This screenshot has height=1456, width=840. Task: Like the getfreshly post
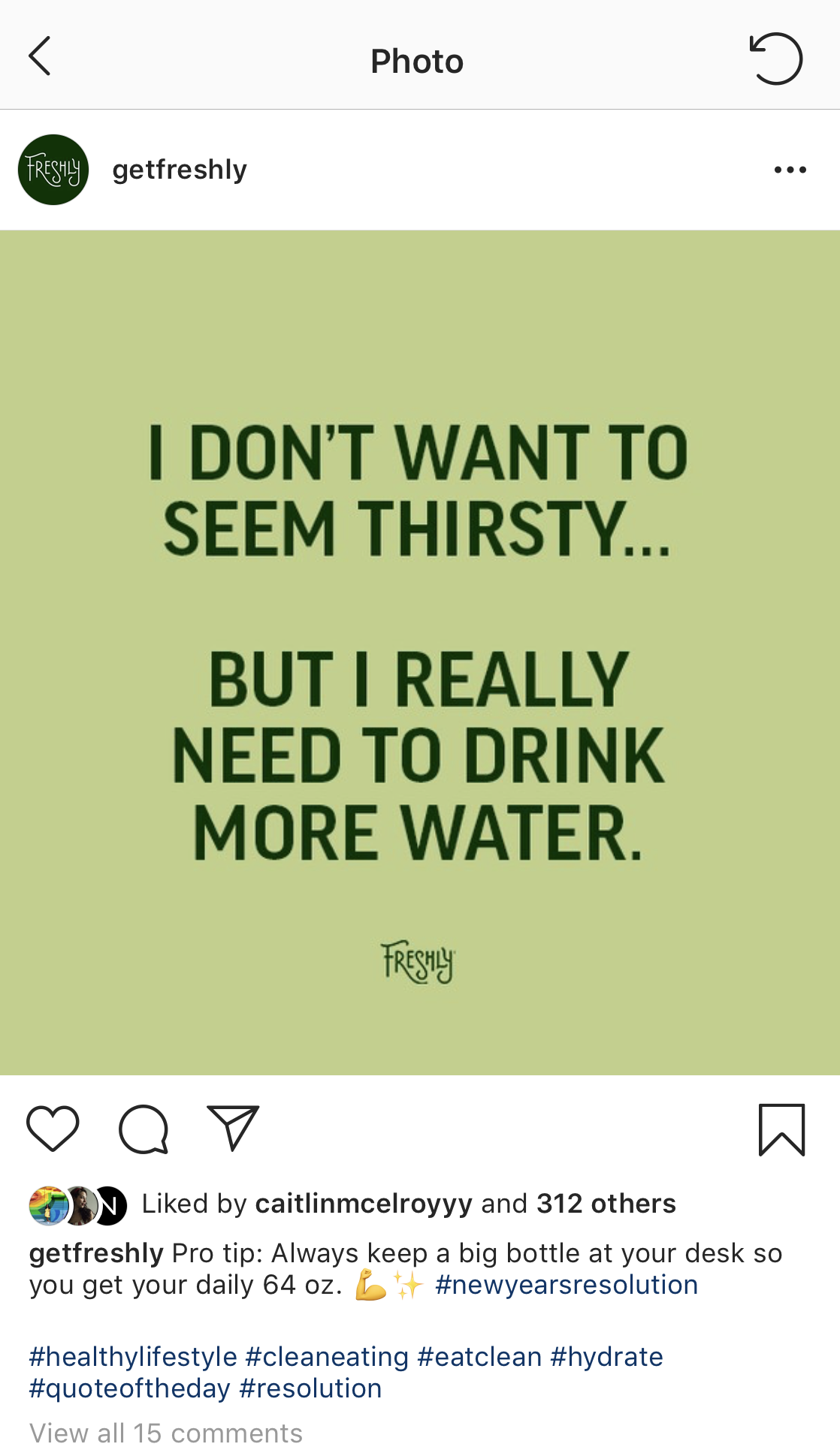tap(53, 1129)
